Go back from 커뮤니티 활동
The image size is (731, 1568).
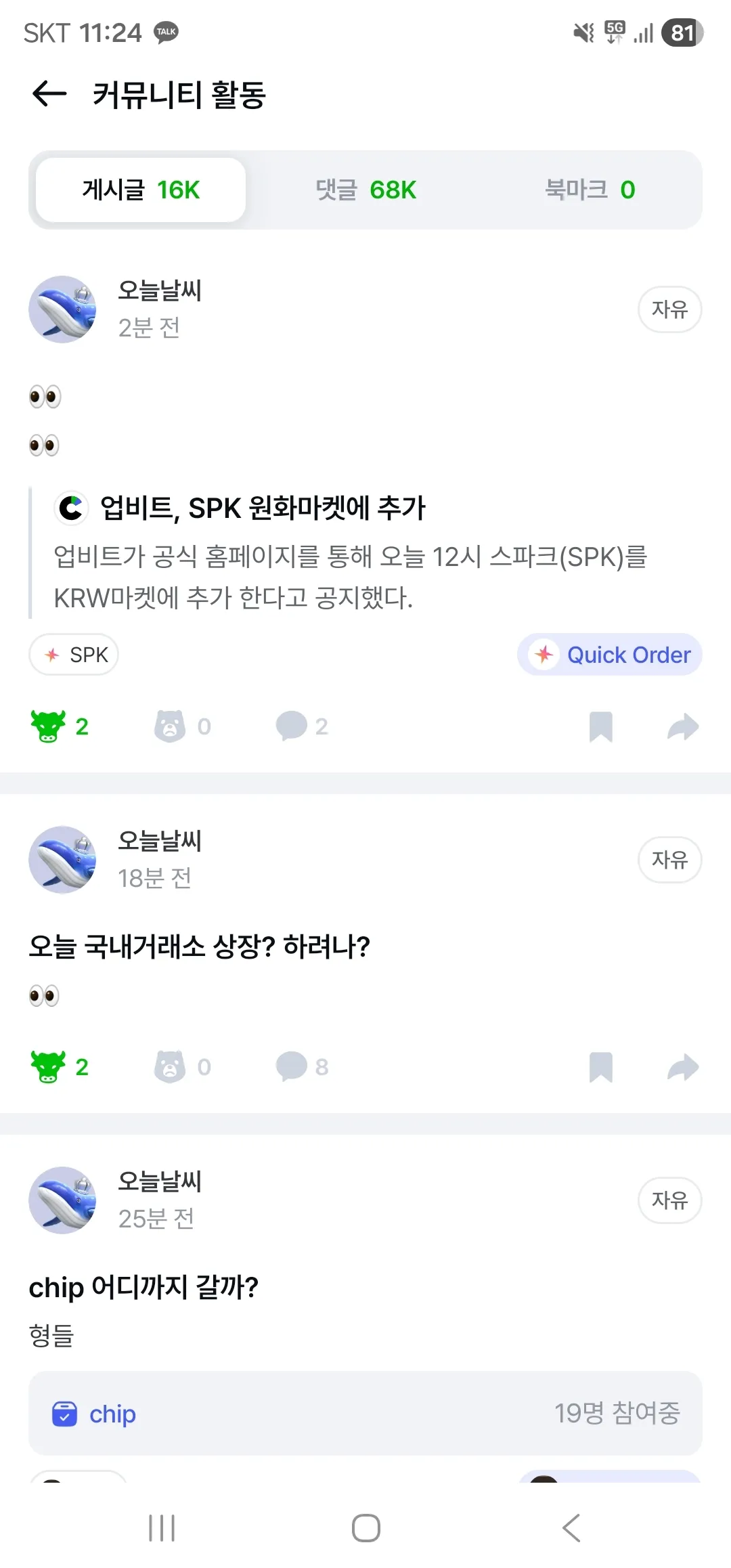(x=49, y=93)
